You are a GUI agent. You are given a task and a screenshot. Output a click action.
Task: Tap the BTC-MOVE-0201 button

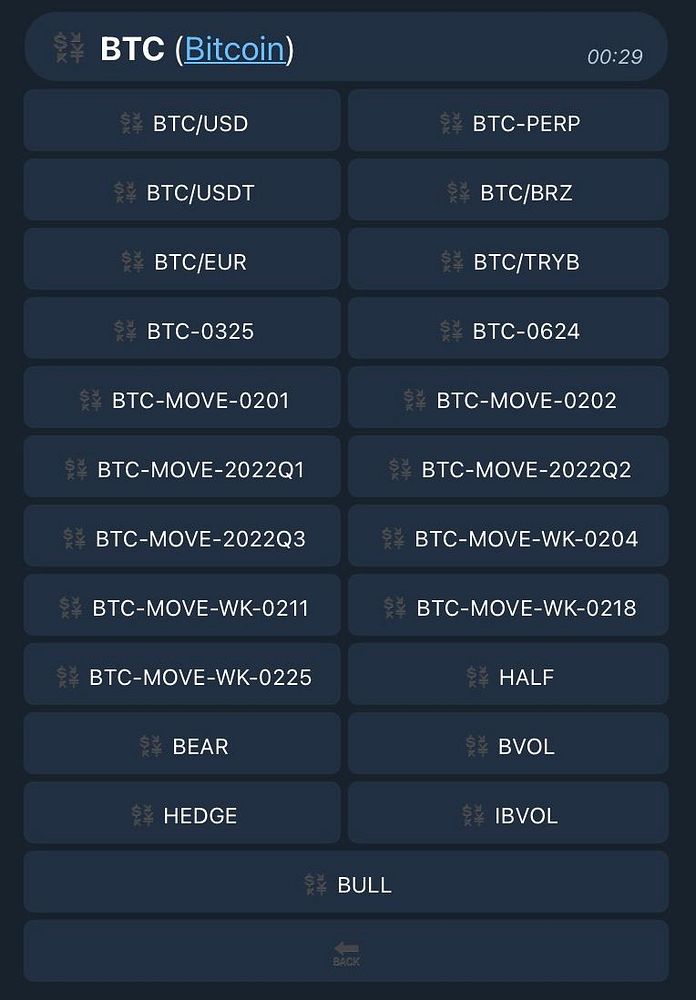182,400
